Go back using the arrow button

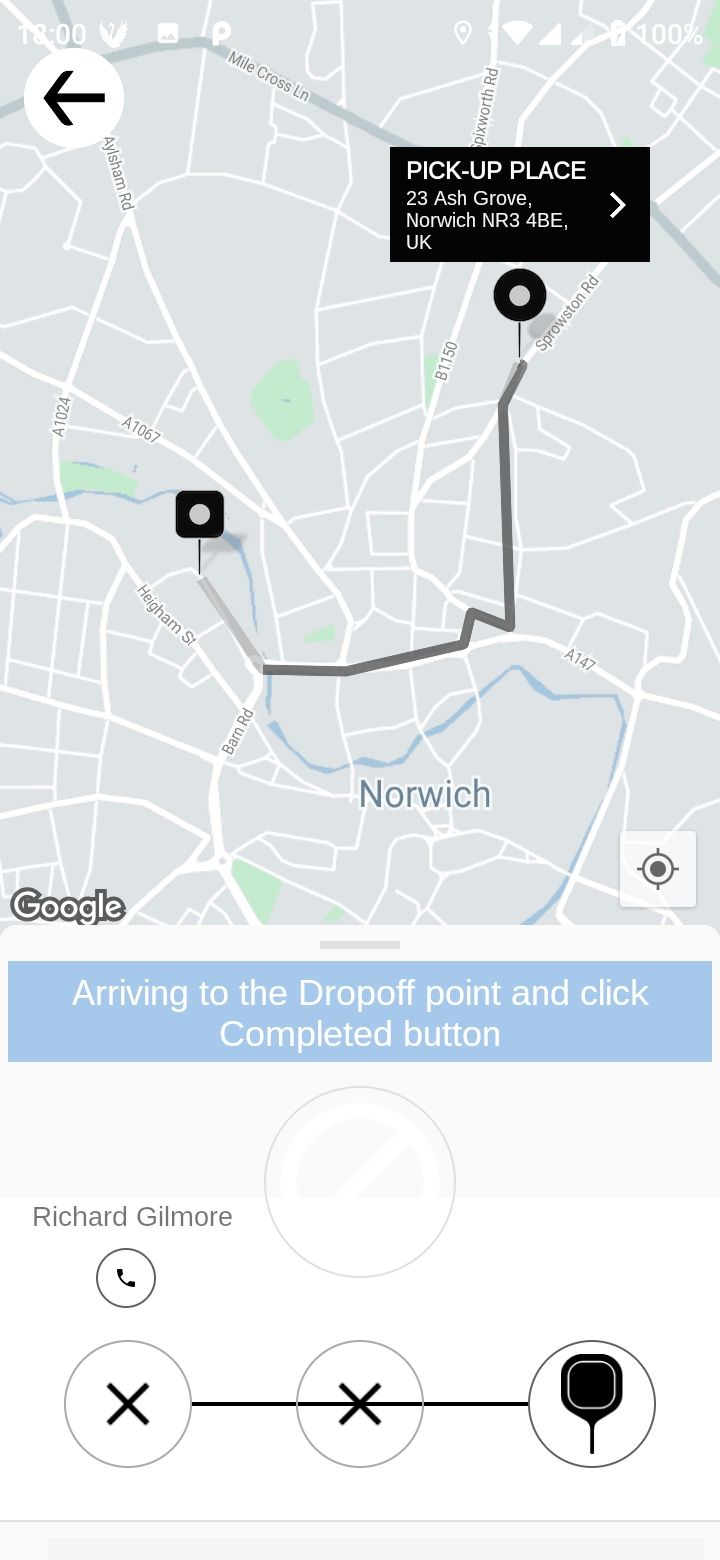point(74,98)
